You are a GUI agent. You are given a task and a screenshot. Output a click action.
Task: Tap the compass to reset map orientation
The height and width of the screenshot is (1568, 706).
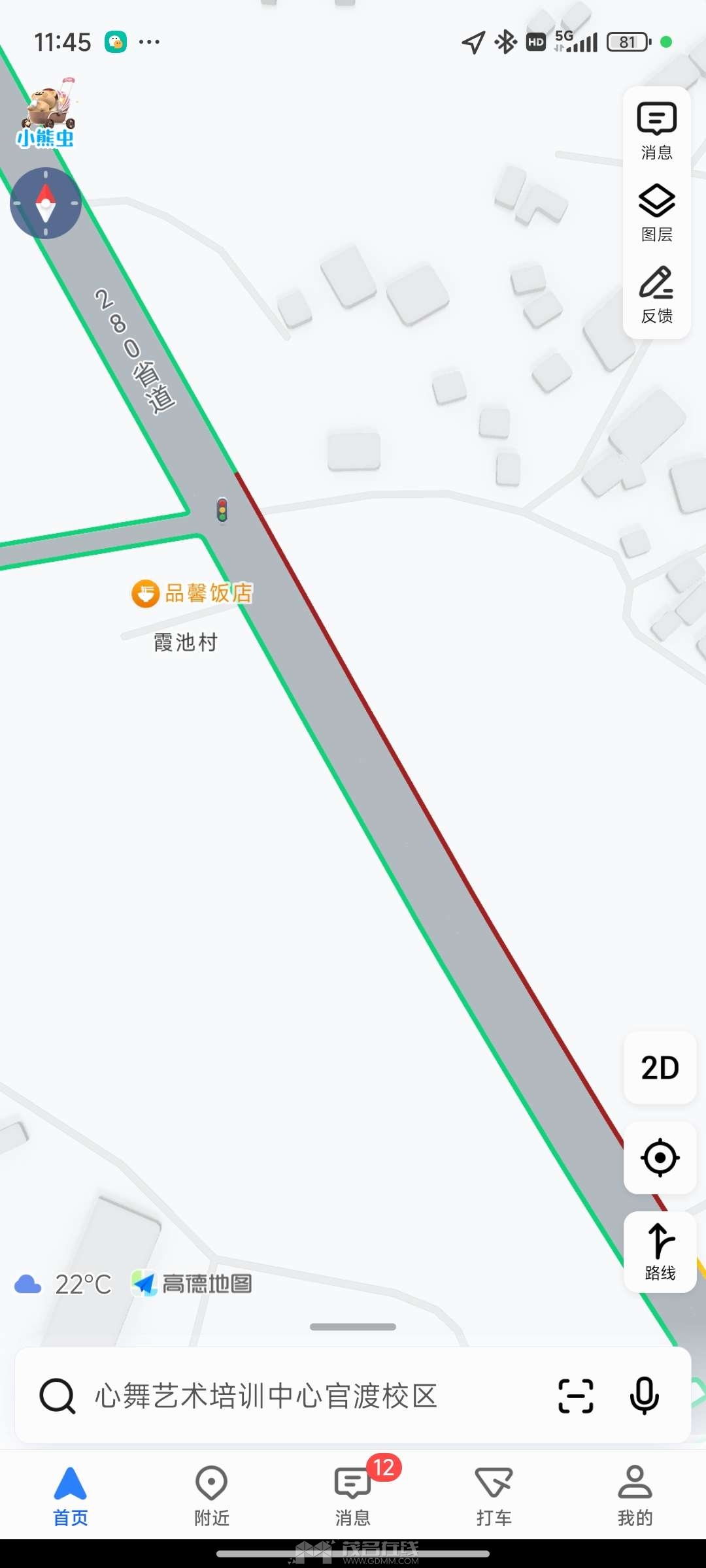click(46, 203)
